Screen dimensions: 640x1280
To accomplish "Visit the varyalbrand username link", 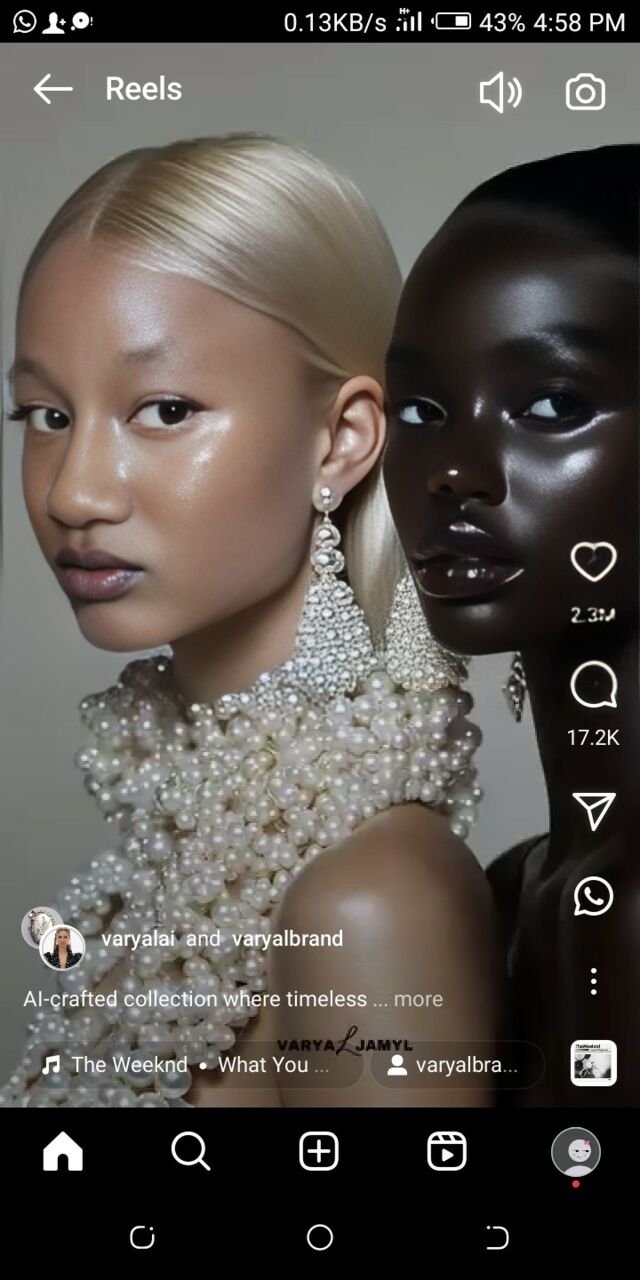I will (287, 938).
